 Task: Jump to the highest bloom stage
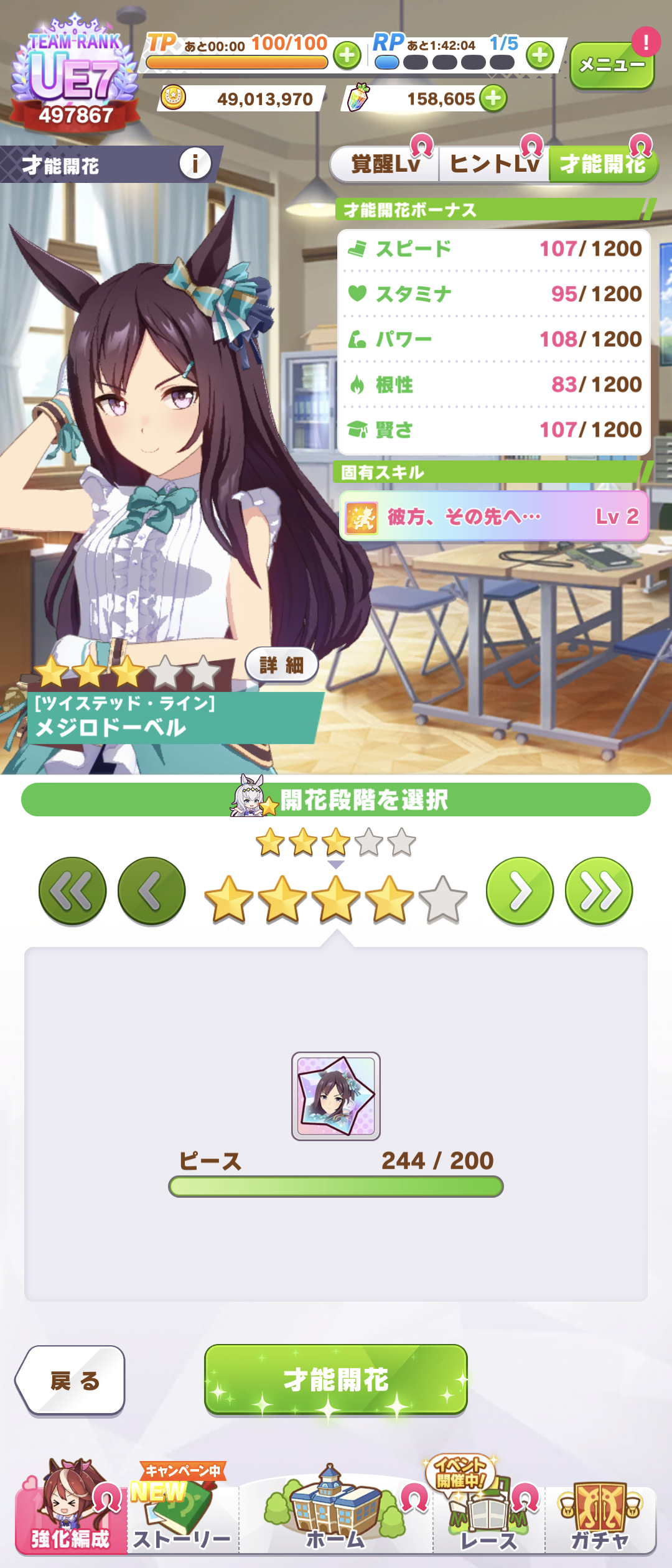(599, 892)
